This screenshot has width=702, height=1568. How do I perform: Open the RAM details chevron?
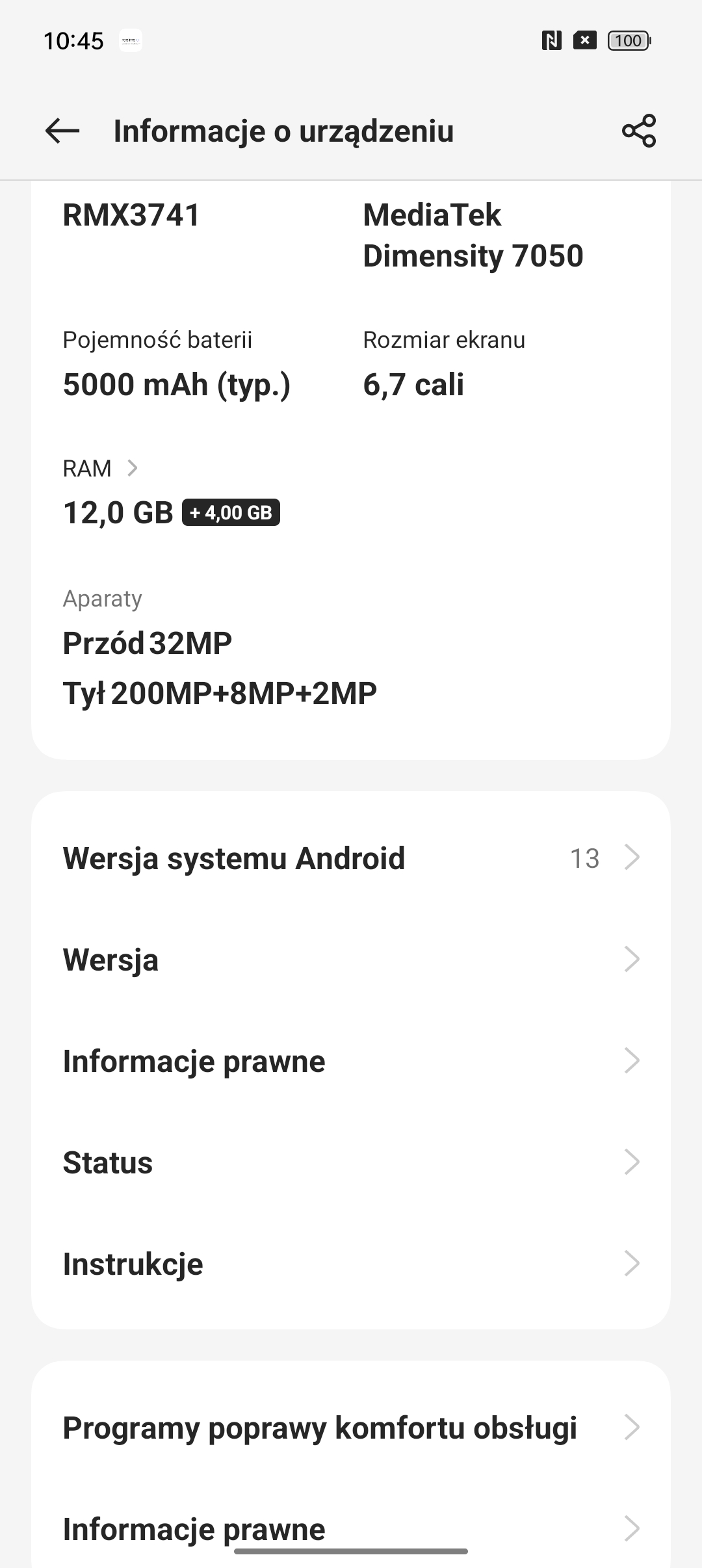[133, 468]
